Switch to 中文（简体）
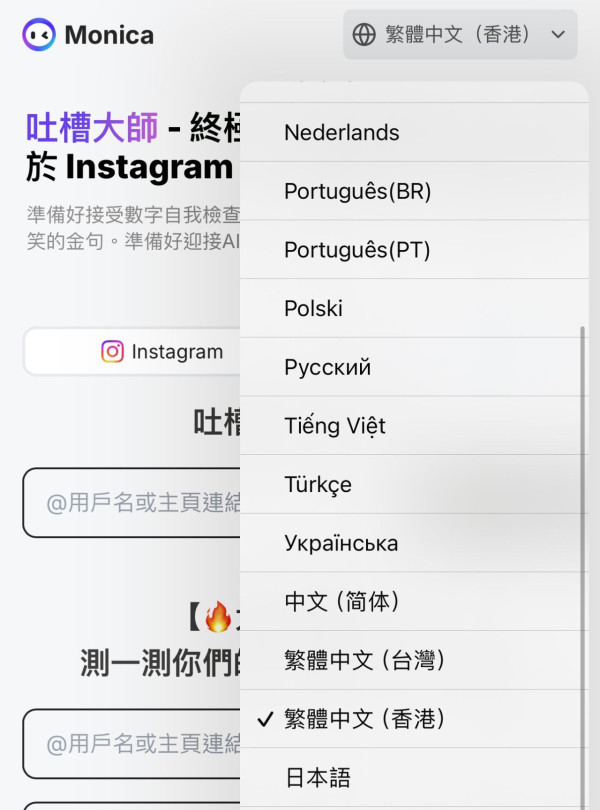The height and width of the screenshot is (810, 600). point(343,602)
